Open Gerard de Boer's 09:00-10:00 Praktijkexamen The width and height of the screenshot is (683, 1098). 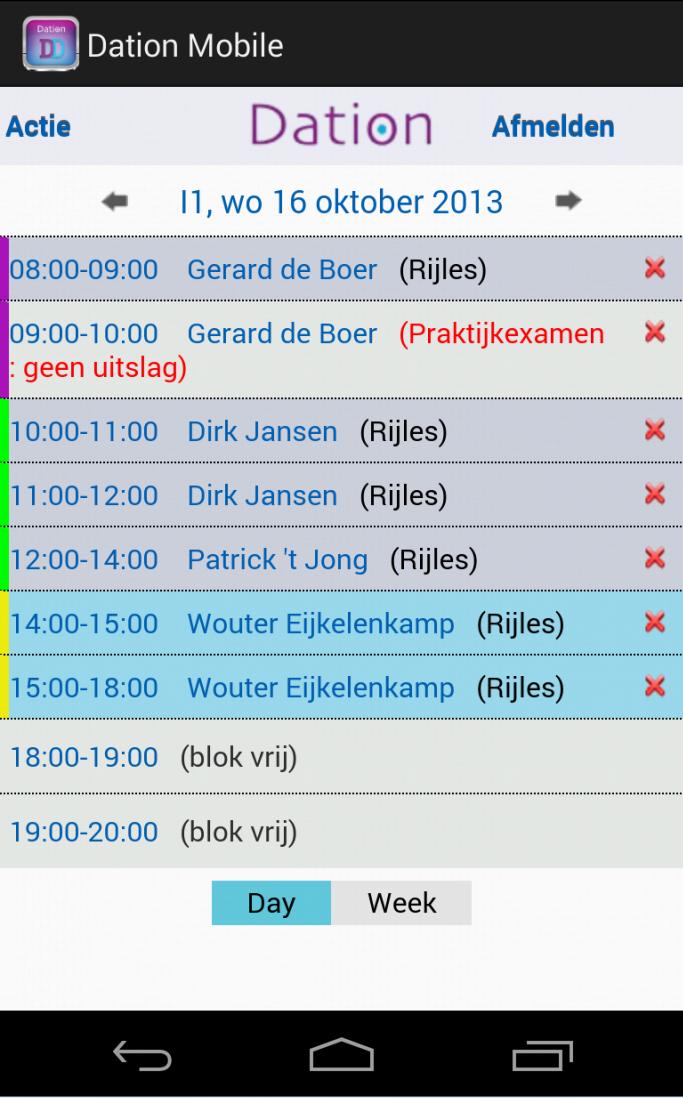coord(282,334)
